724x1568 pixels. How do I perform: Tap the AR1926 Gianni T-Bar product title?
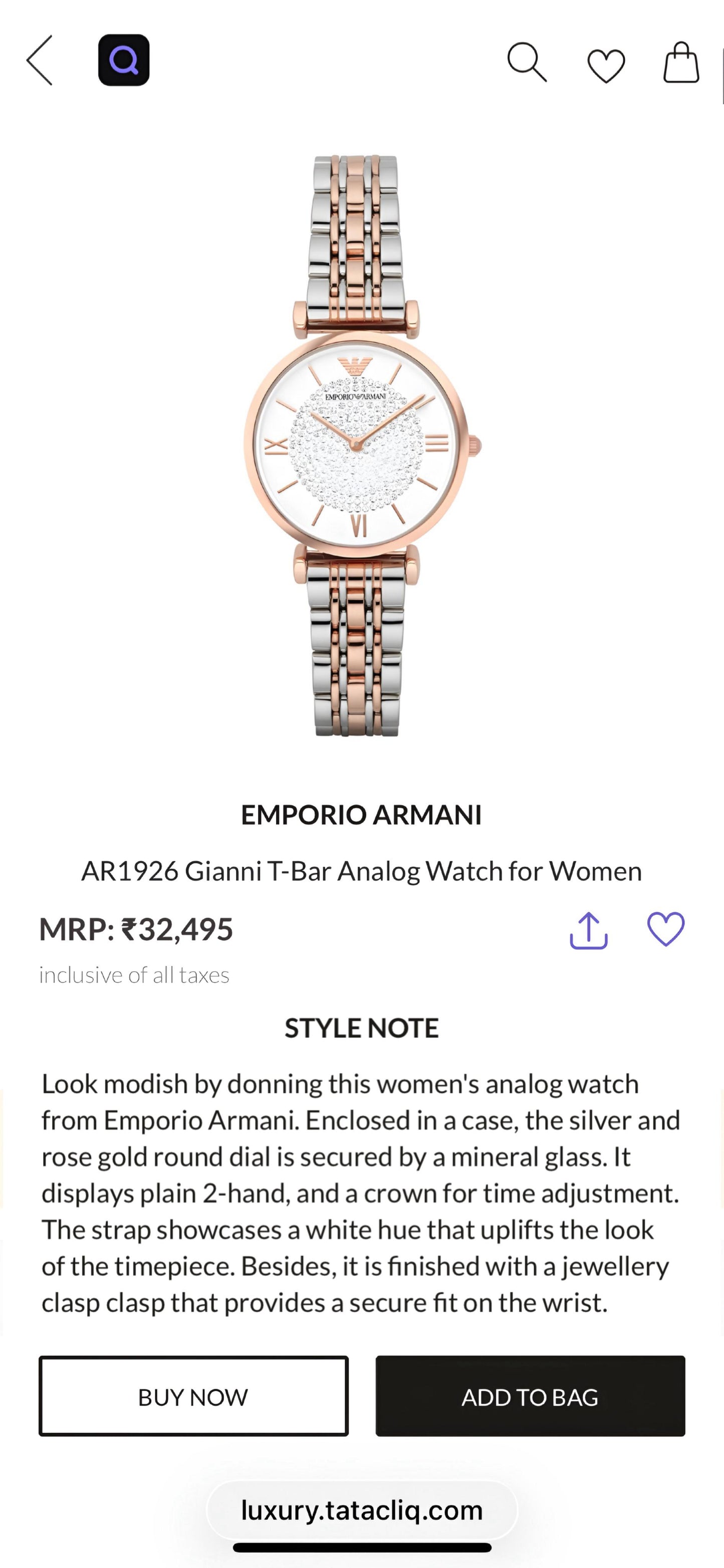click(x=362, y=871)
